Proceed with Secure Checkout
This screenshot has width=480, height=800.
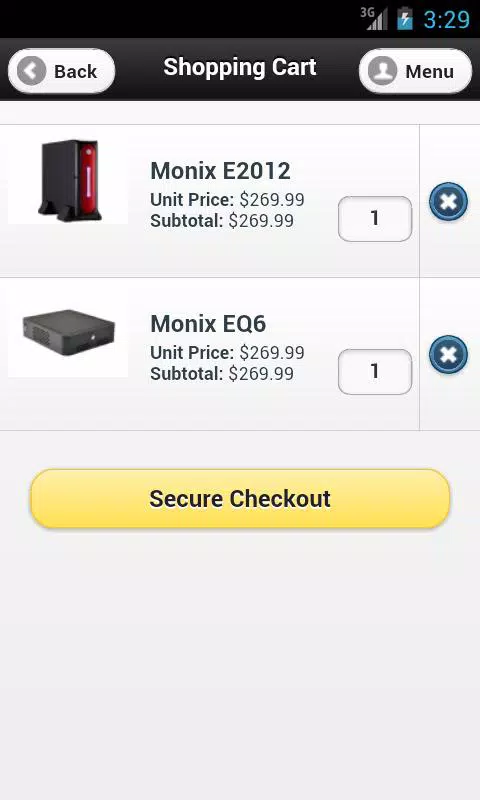tap(240, 498)
